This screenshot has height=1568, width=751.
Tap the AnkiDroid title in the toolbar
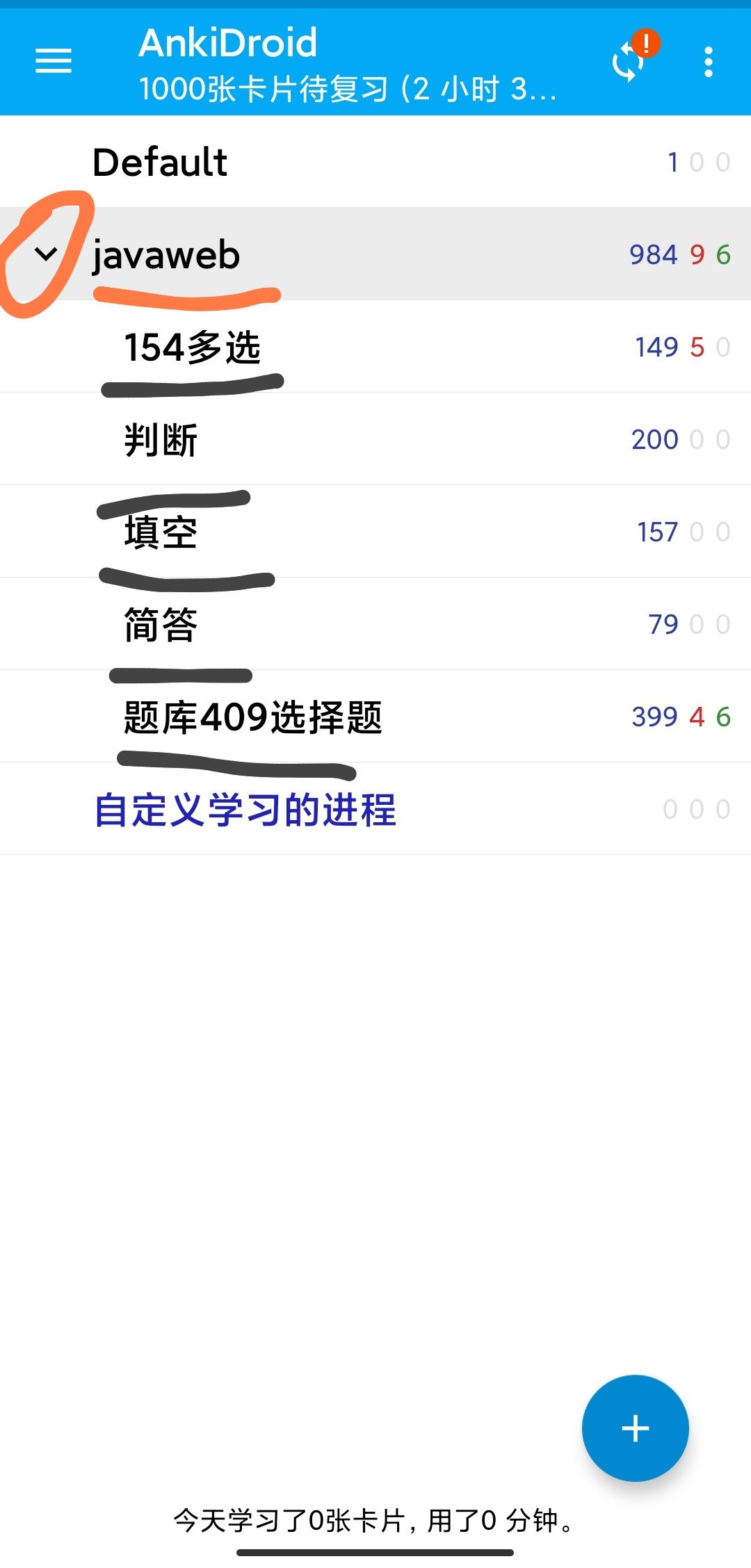(x=229, y=43)
